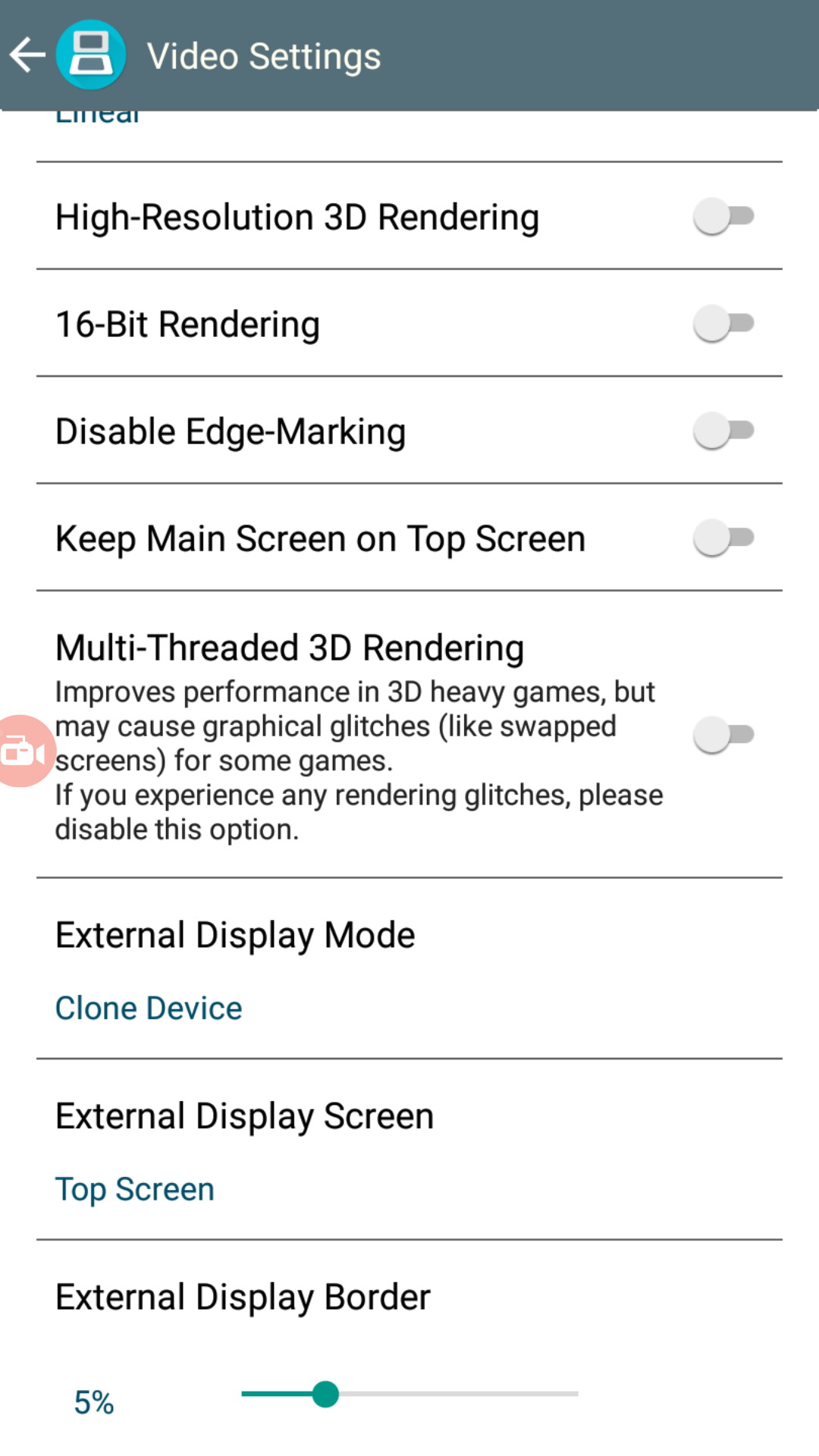Switch on Multi-Threaded 3D Rendering
Viewport: 819px width, 1456px height.
(723, 734)
